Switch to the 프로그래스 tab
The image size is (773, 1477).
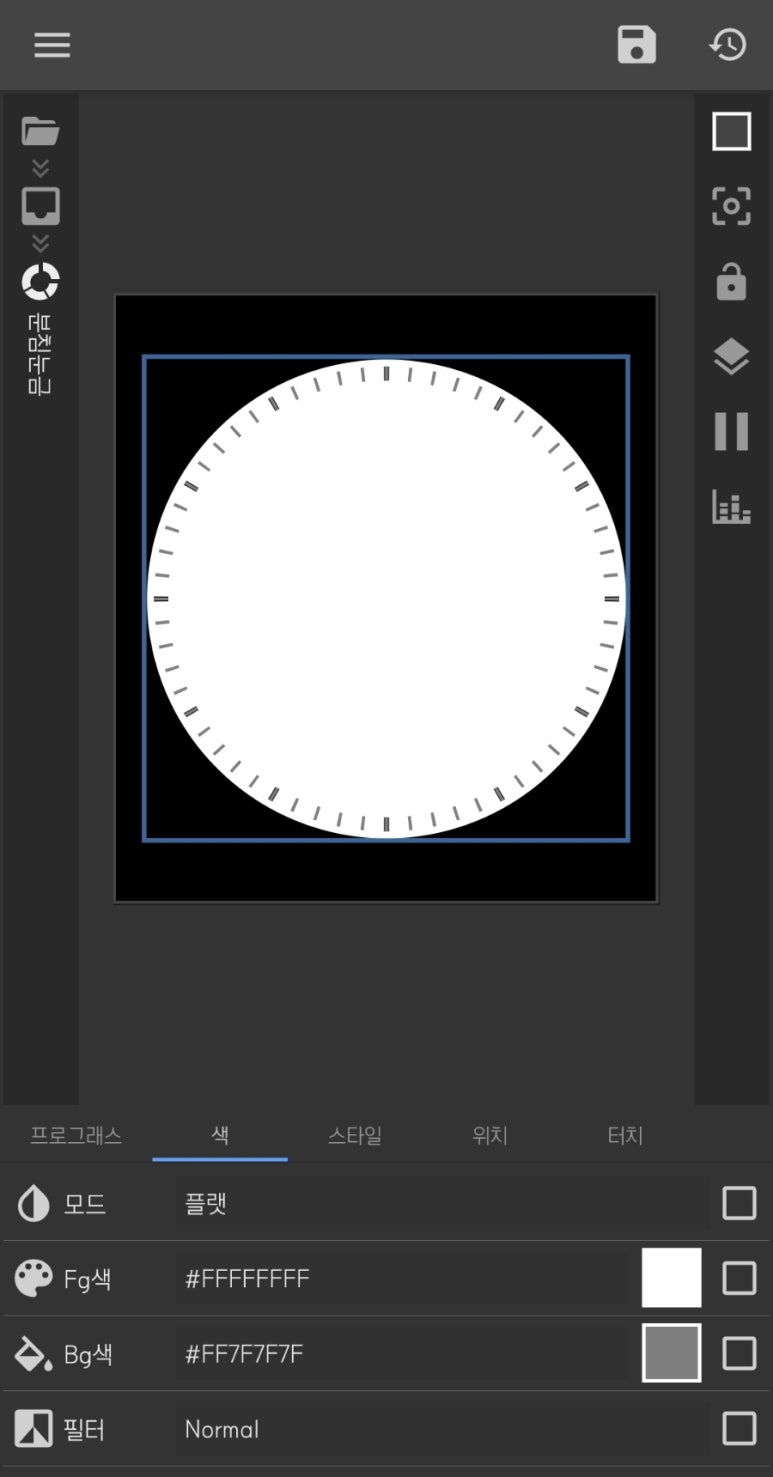[76, 1136]
